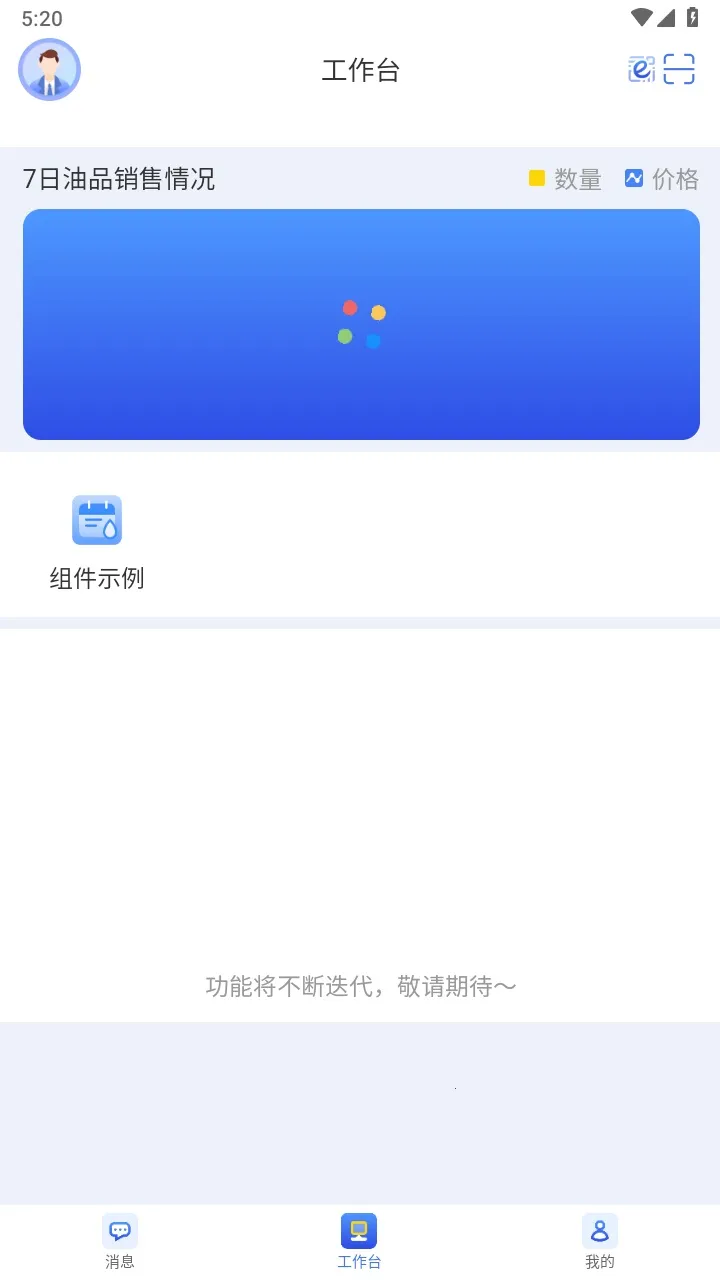Collapse the component example section

click(97, 578)
